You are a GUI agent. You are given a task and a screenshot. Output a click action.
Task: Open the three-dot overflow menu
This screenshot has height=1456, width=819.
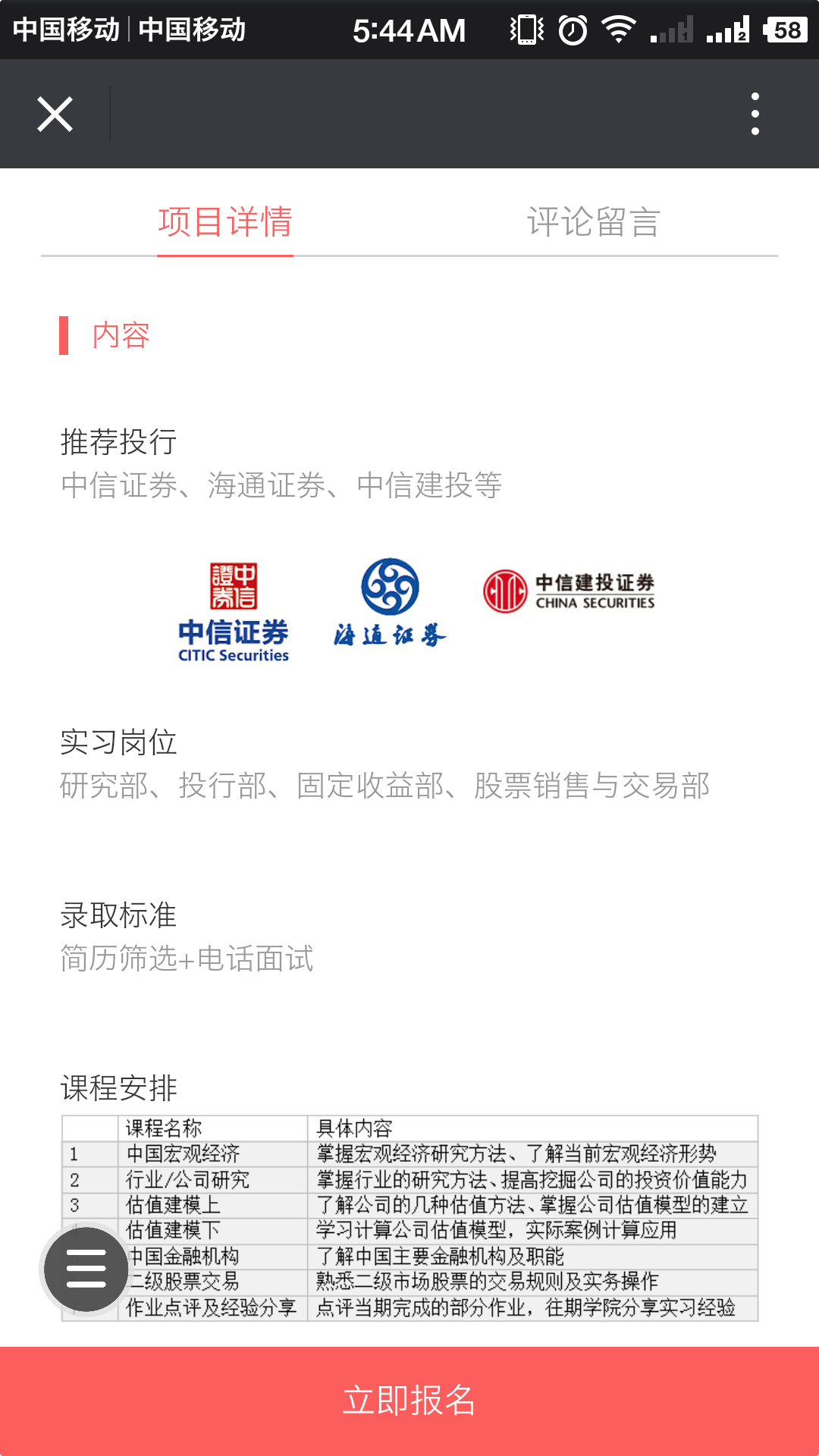pyautogui.click(x=755, y=114)
